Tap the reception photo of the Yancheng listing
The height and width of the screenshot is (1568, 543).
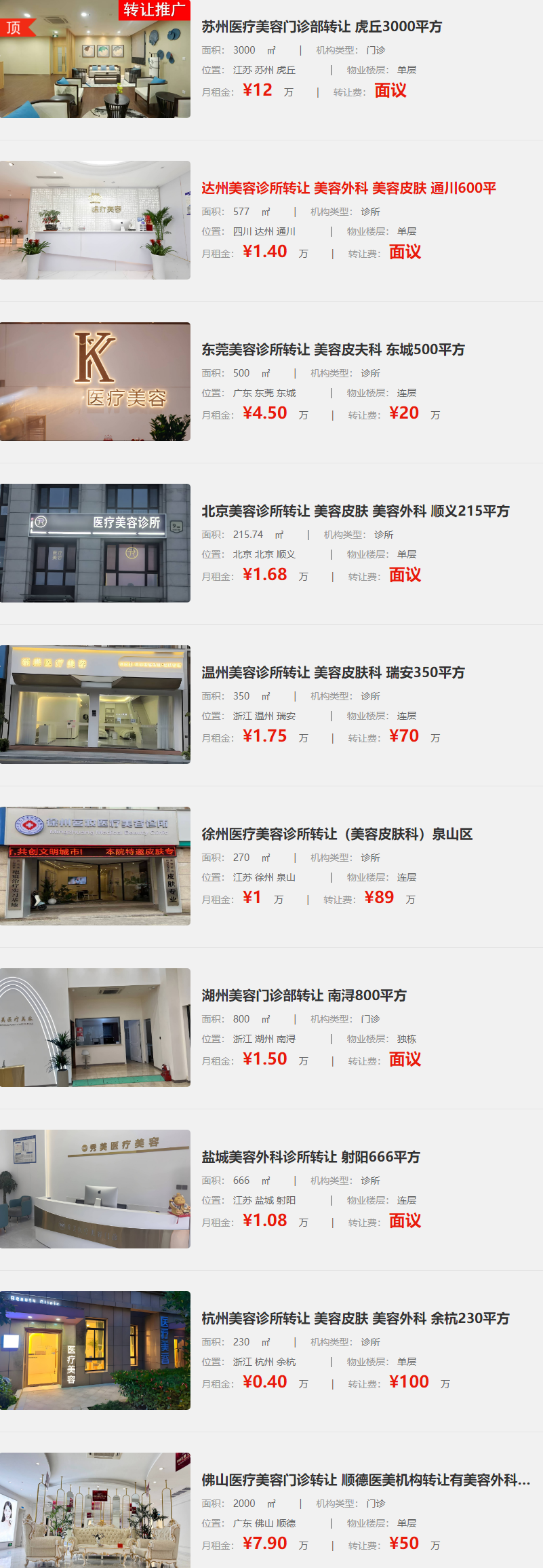[x=95, y=1189]
